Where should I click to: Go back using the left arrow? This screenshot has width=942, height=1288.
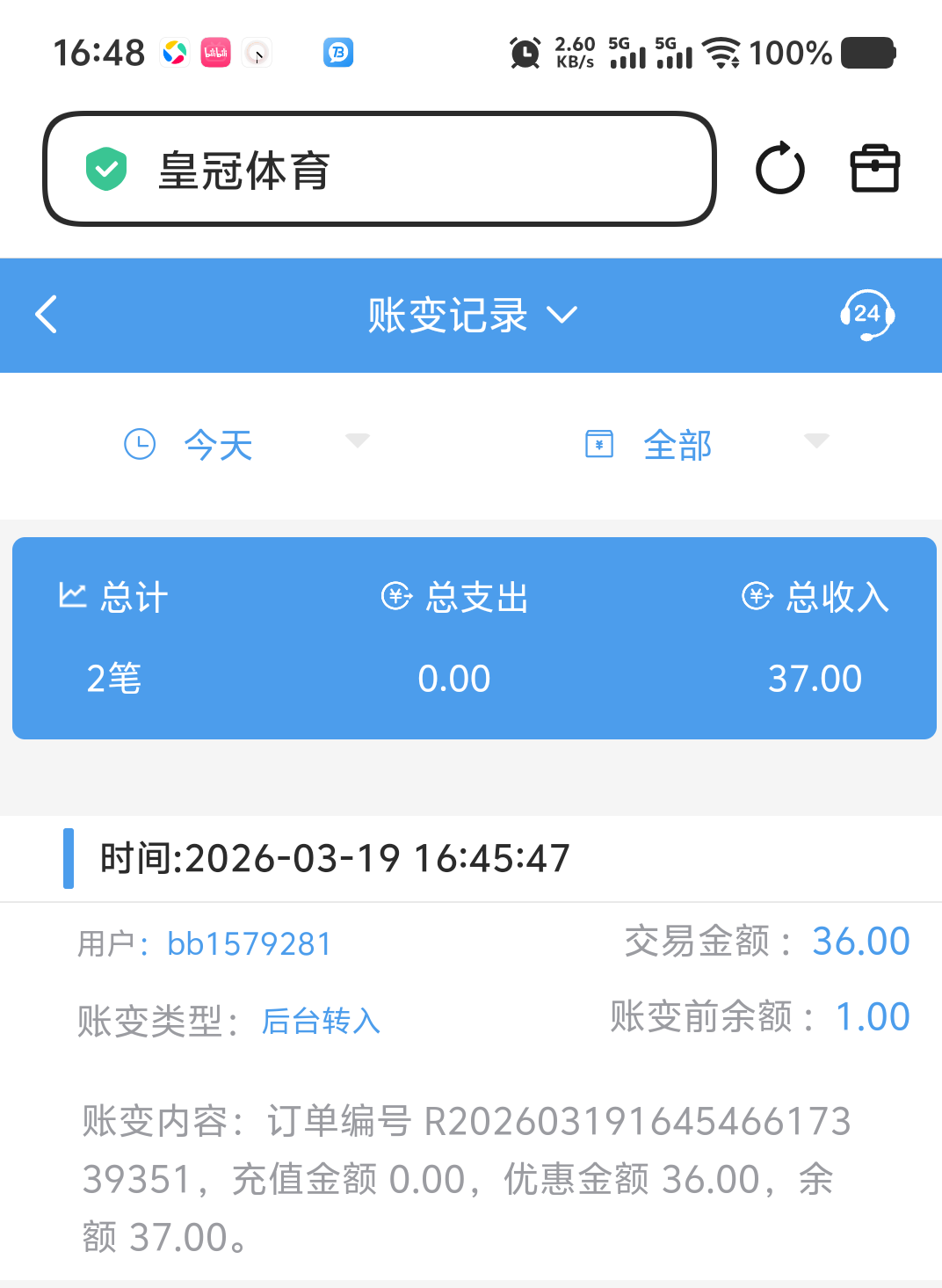(46, 316)
